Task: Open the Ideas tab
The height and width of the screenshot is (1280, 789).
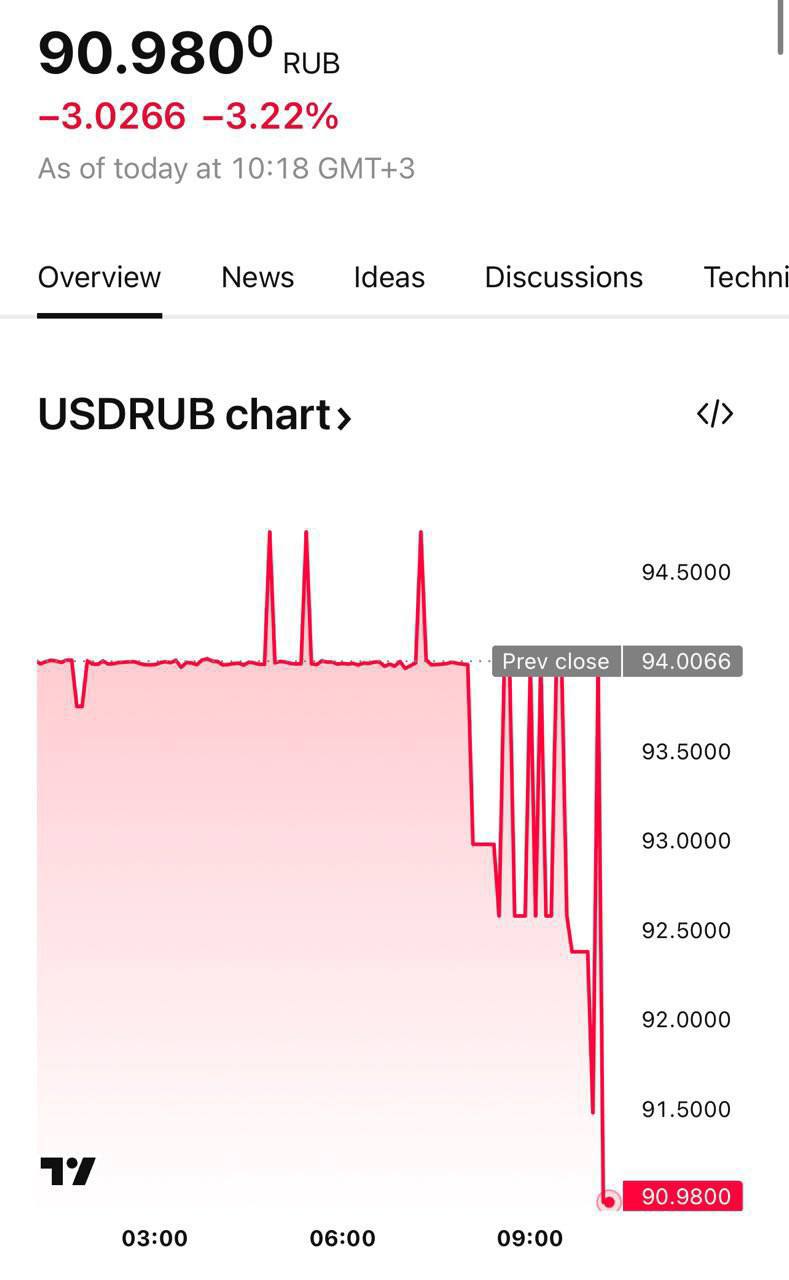Action: coord(389,277)
